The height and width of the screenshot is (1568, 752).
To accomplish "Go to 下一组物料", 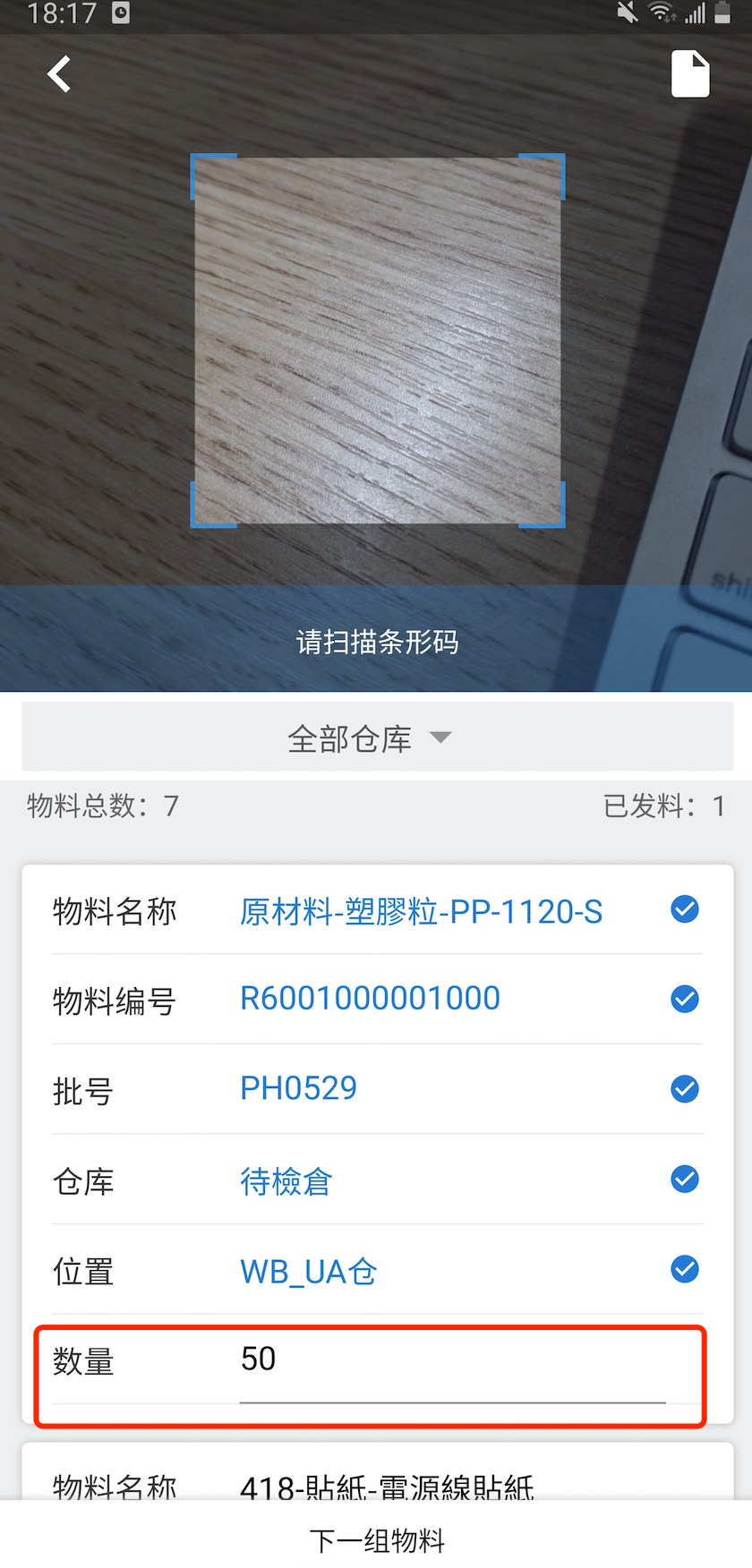I will 377,1540.
